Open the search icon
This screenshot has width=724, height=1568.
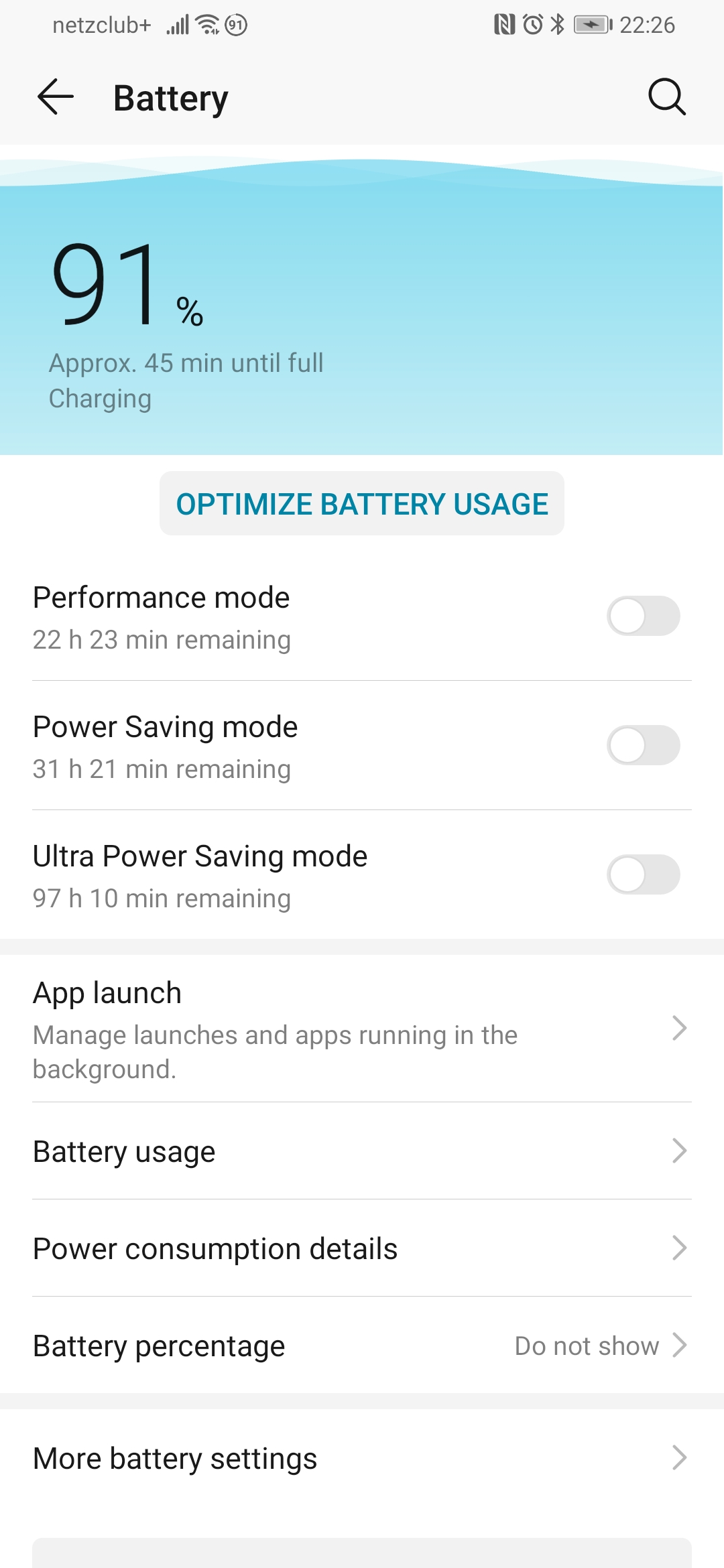666,98
